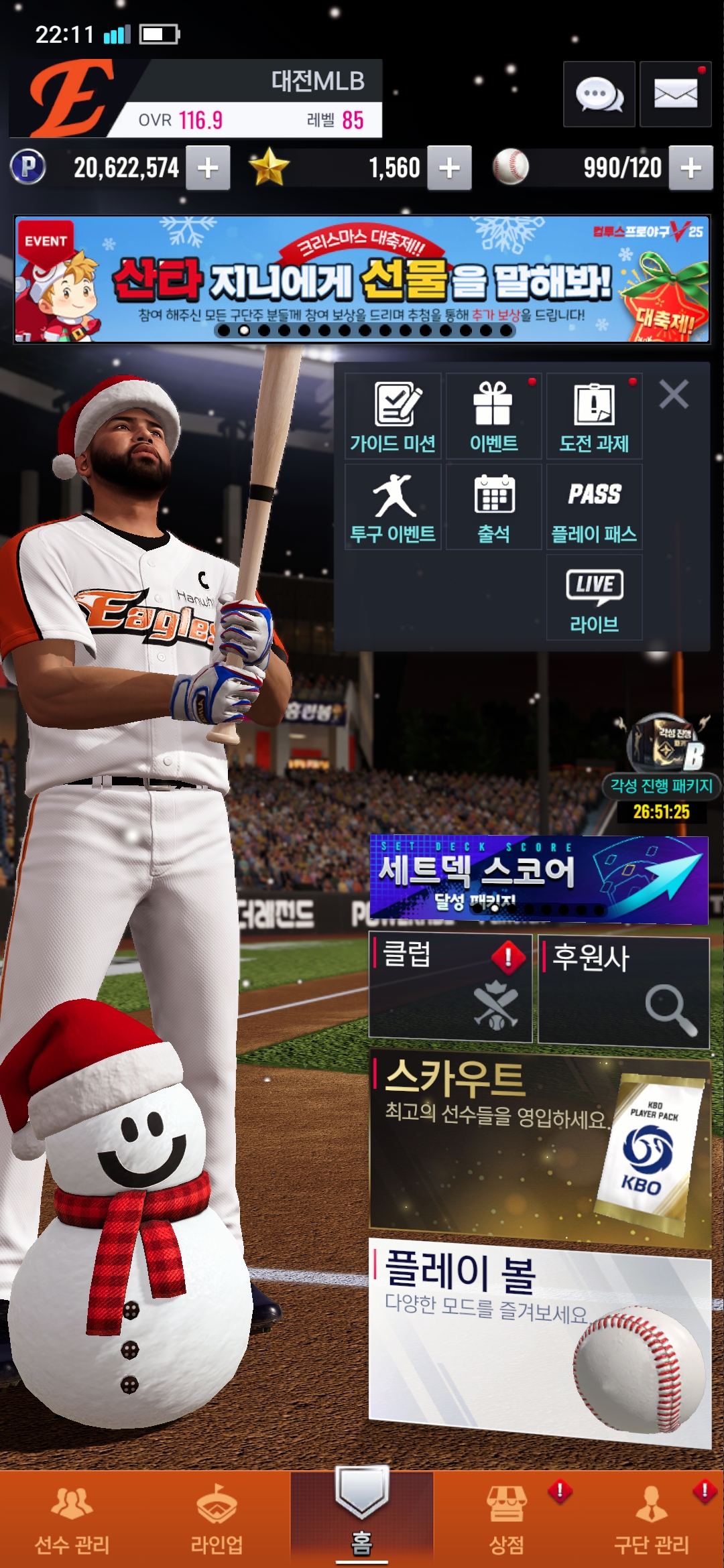Open 스카우트 to recruit players
The height and width of the screenshot is (1568, 724).
pos(540,1147)
